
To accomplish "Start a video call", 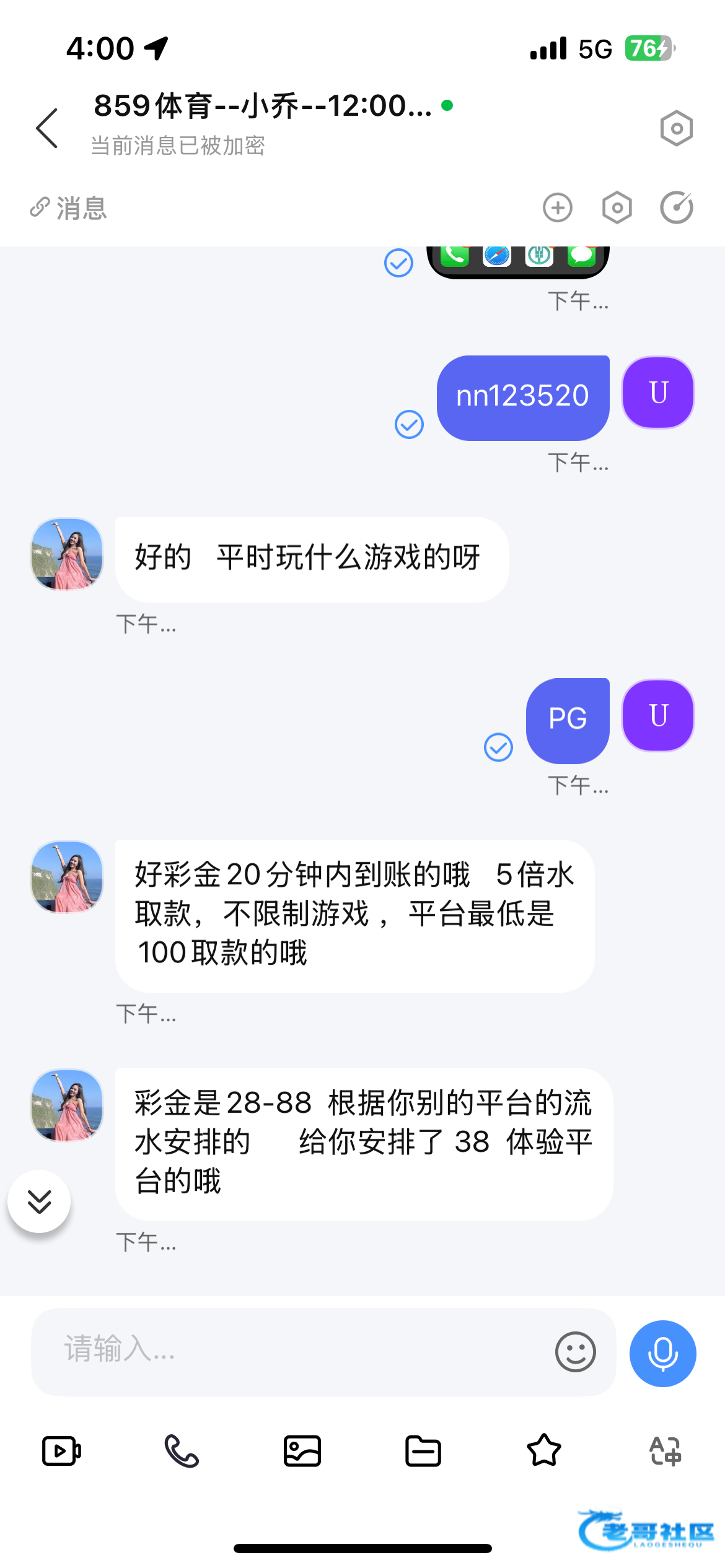I will click(x=61, y=1451).
